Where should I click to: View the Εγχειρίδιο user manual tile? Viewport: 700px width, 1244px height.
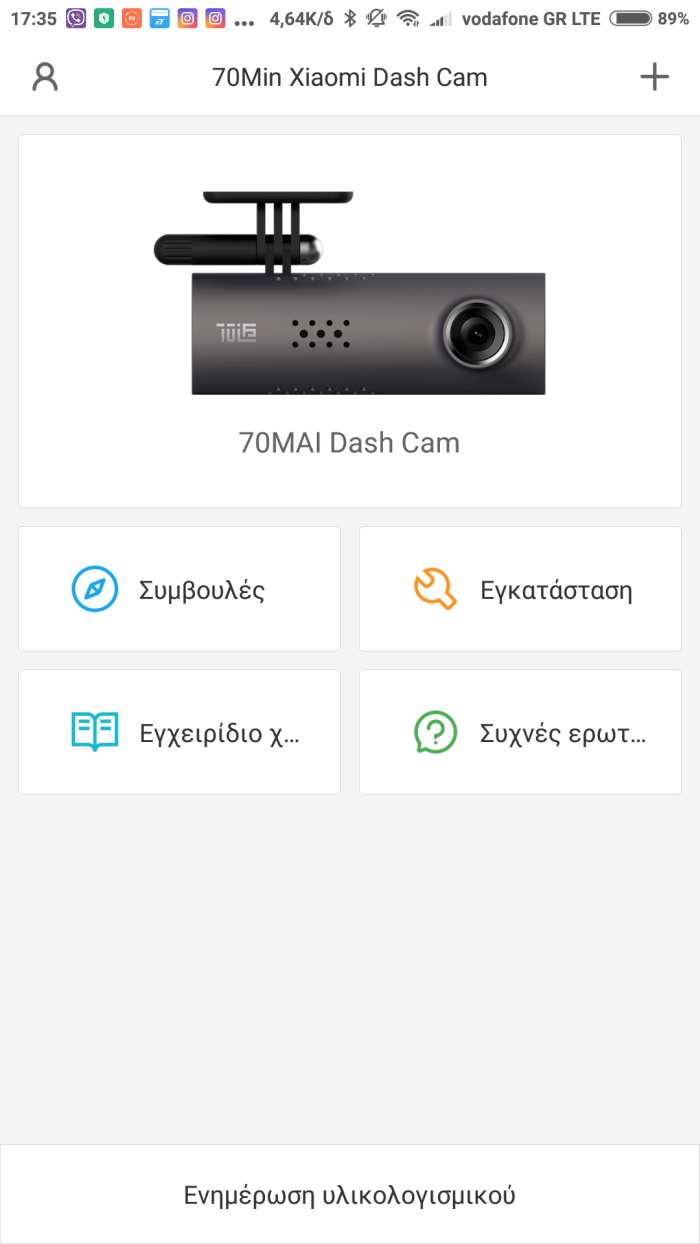click(x=179, y=732)
